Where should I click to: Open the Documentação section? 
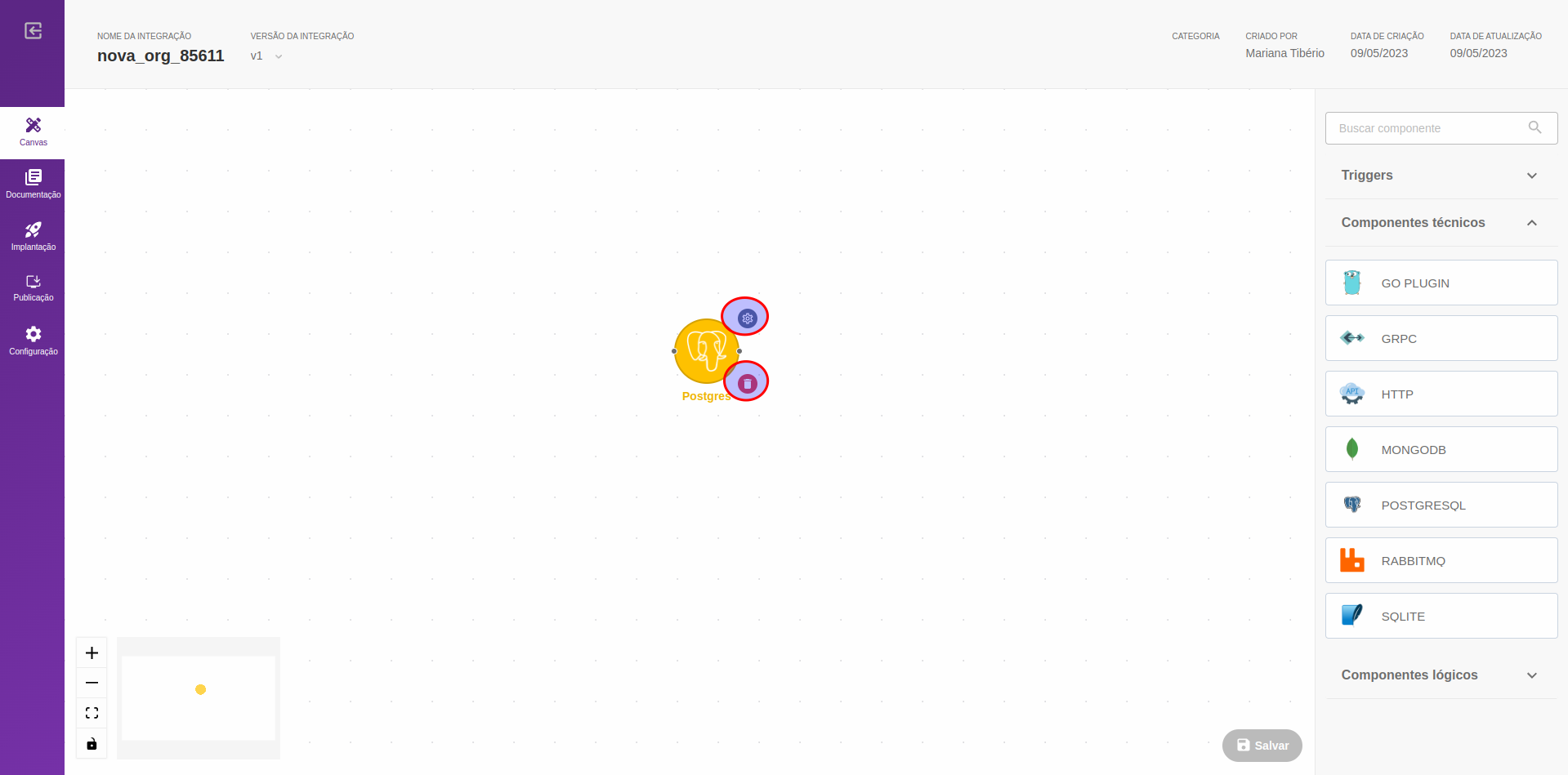[33, 184]
